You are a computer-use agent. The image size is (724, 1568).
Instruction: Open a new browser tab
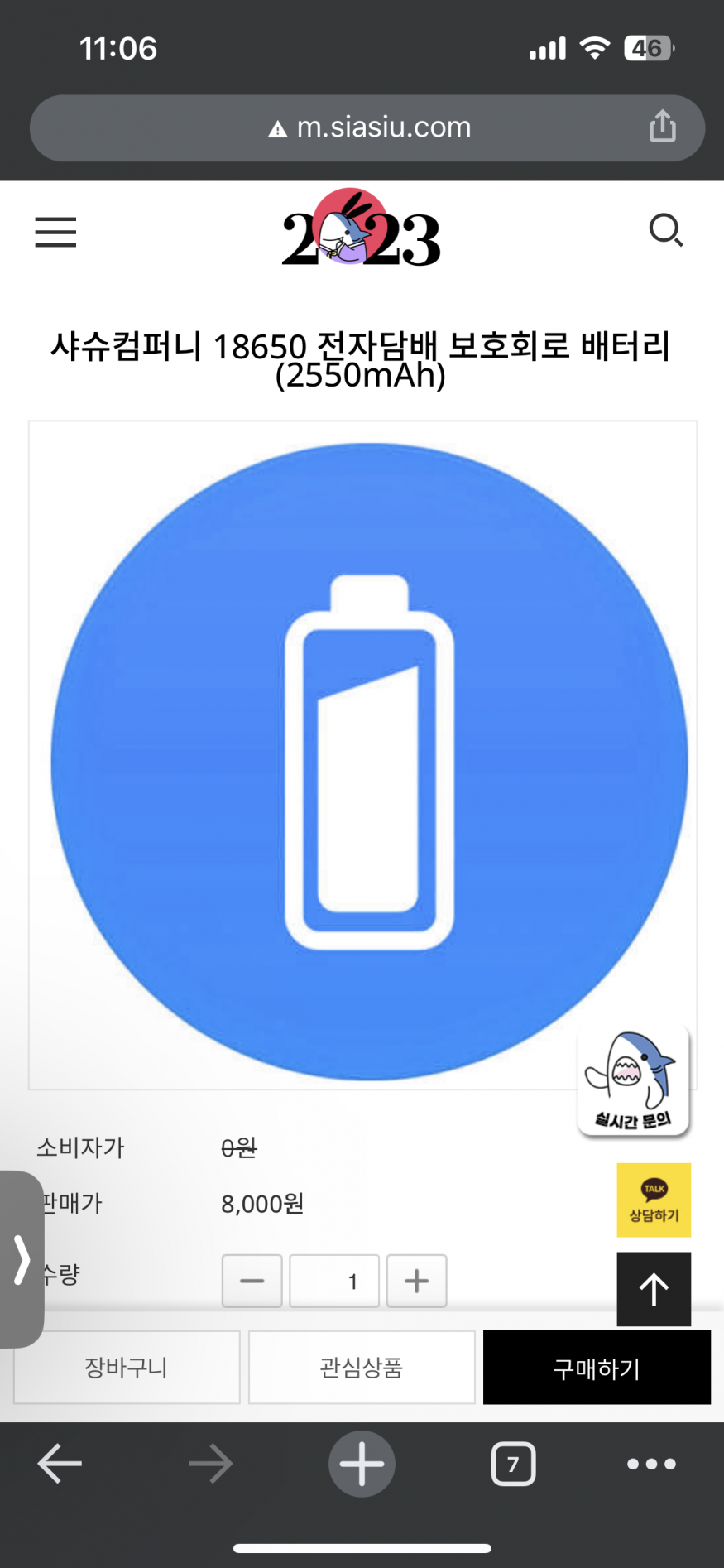[362, 1464]
